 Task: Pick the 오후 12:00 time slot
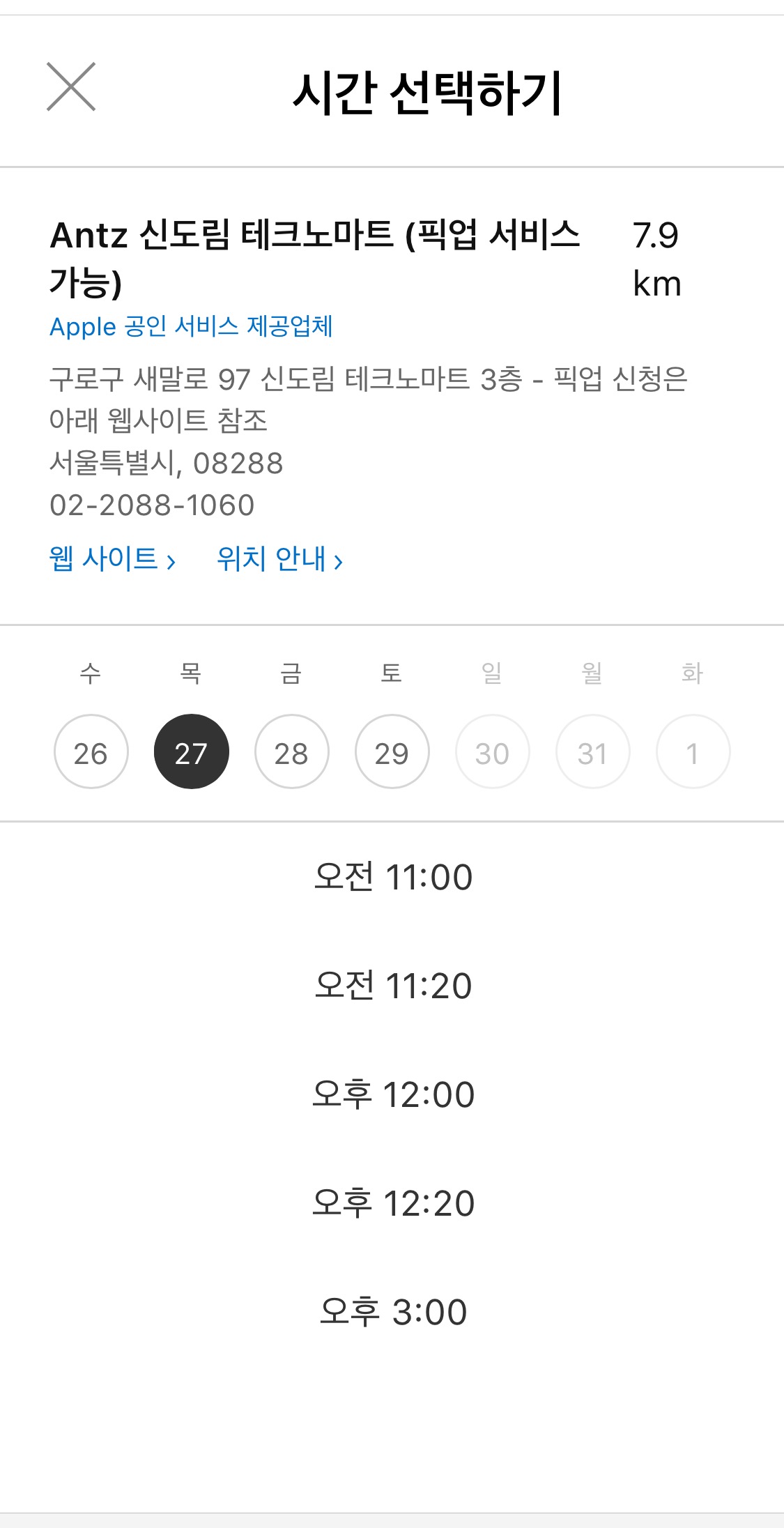click(x=392, y=1094)
